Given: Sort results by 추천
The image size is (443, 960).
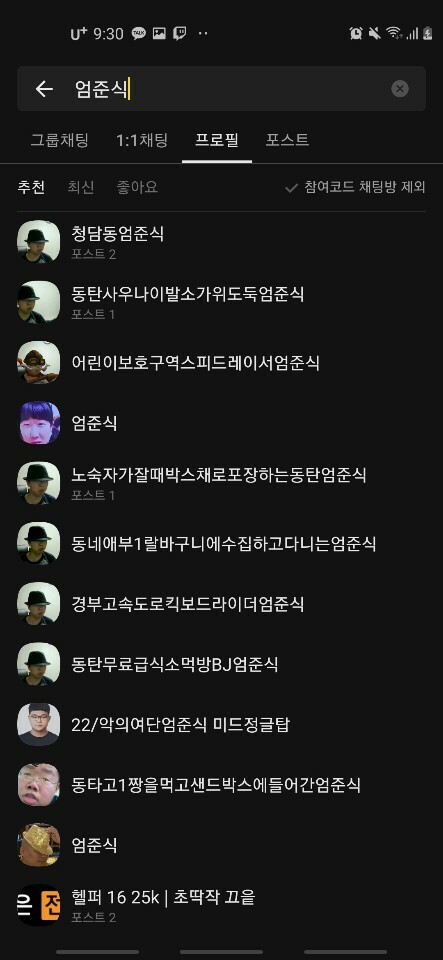Looking at the screenshot, I should pos(31,187).
